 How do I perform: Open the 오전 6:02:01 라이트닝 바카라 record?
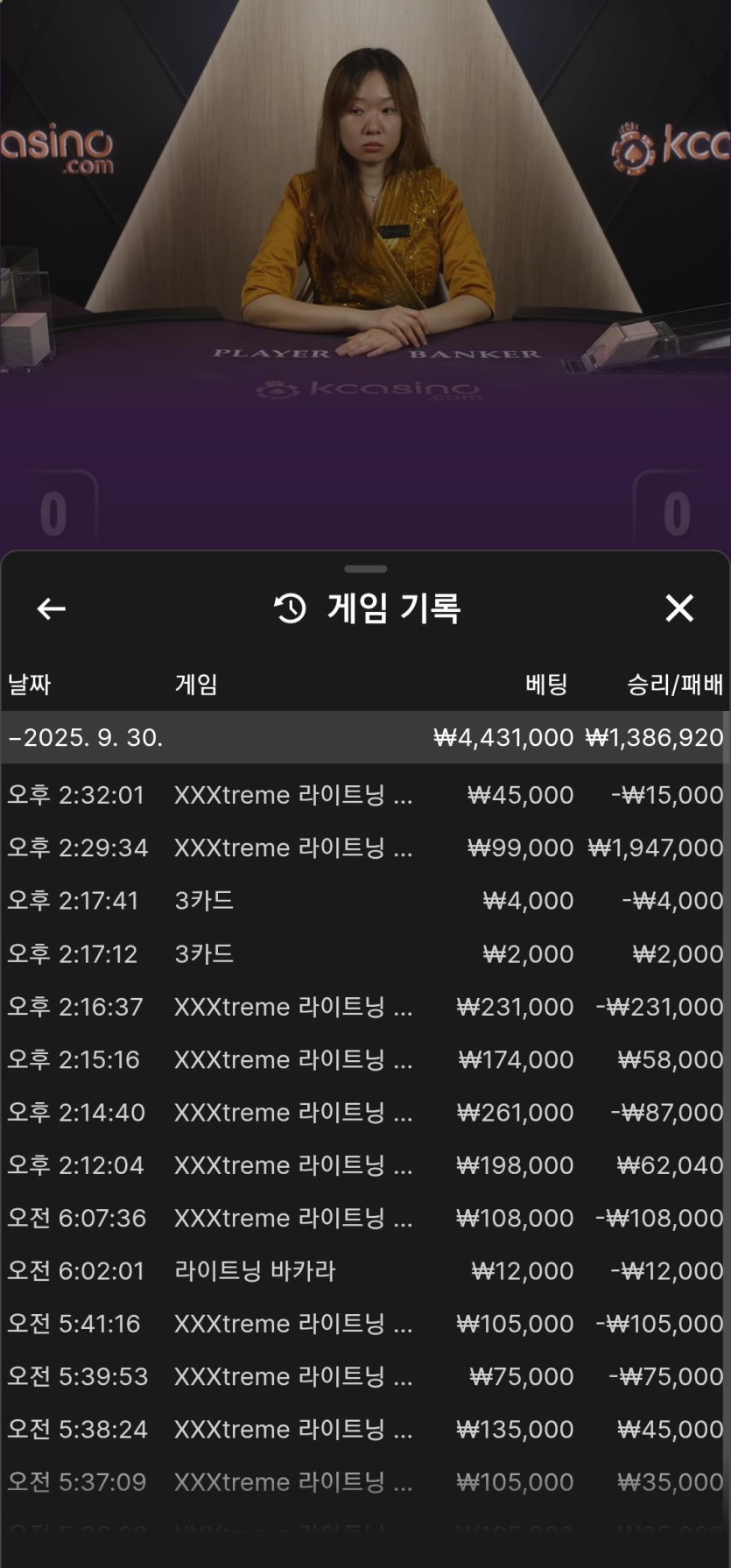pyautogui.click(x=365, y=1270)
